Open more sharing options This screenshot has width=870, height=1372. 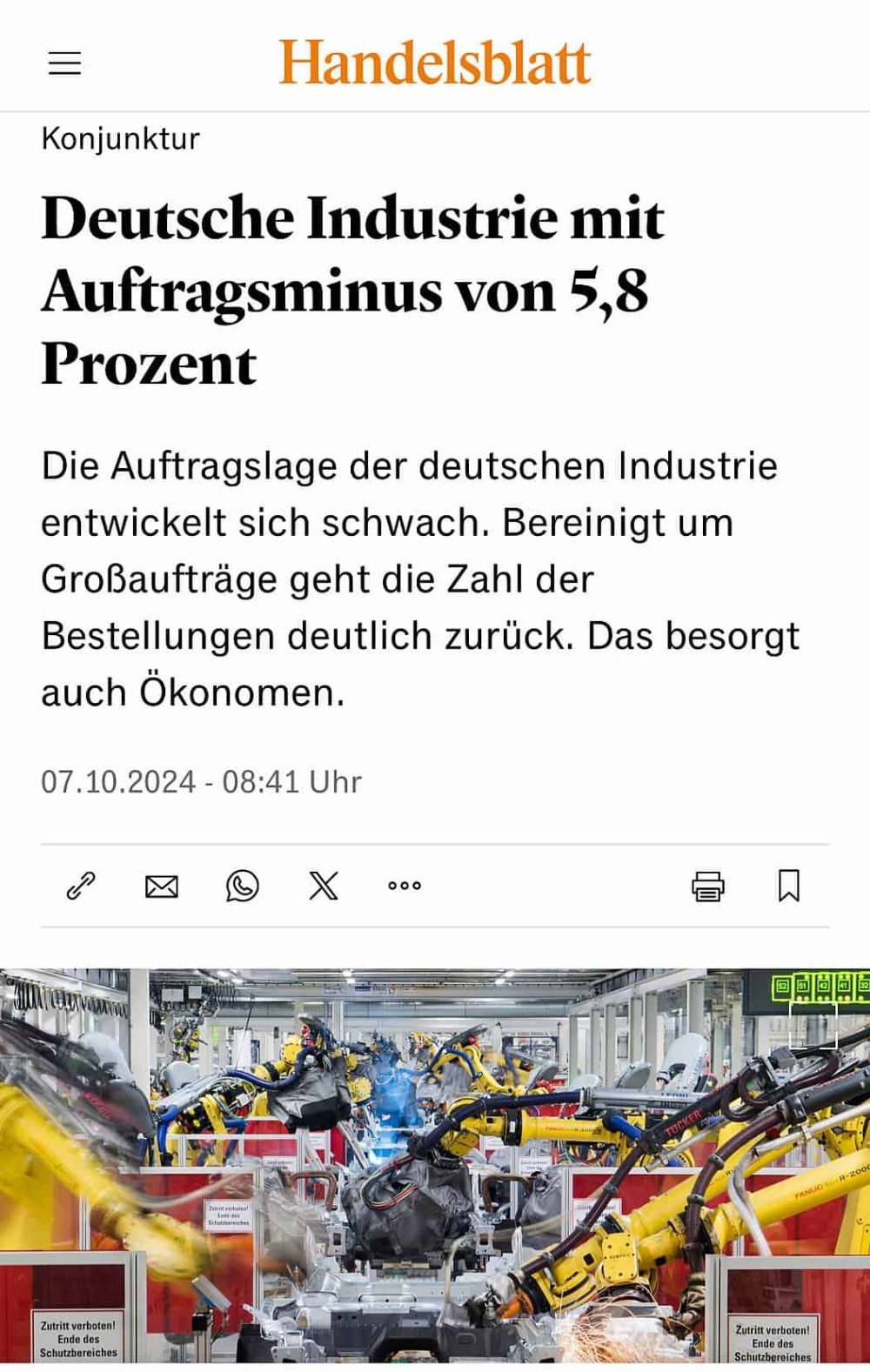click(x=405, y=886)
